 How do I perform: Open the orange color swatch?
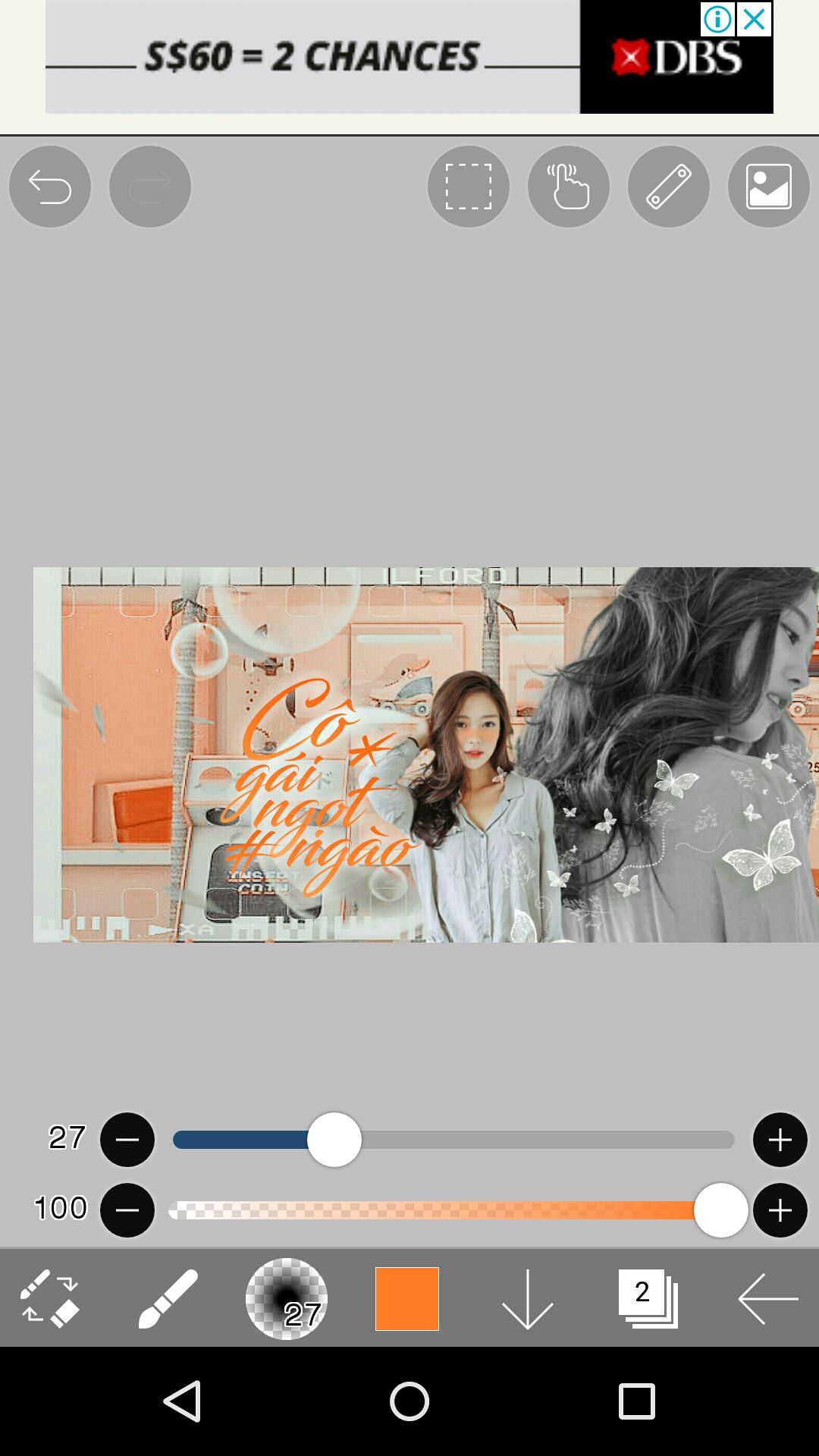pos(407,1299)
